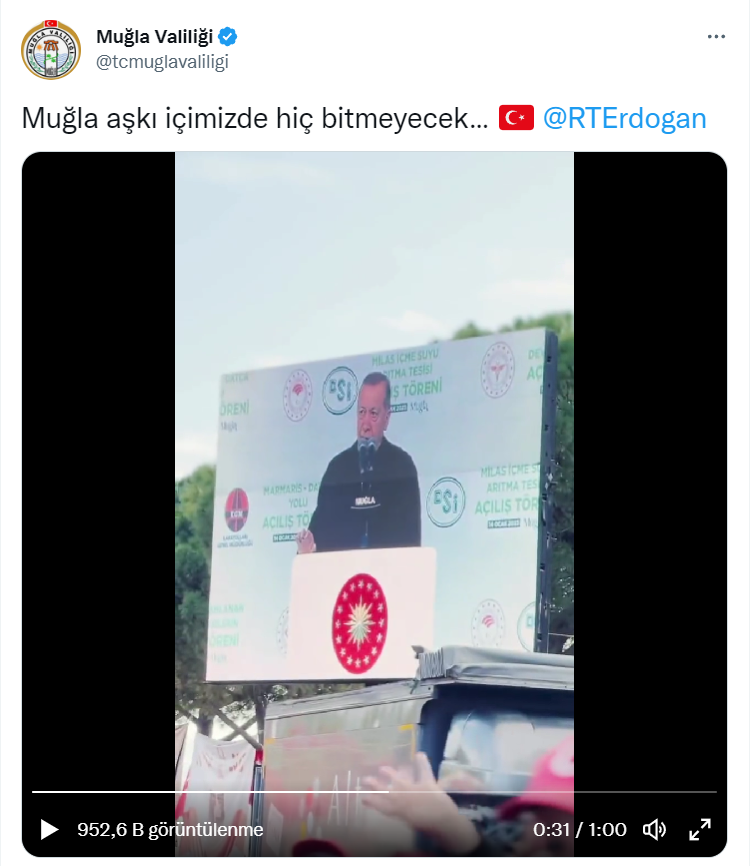Open the @RTErdogan mention link
The width and height of the screenshot is (752, 866).
(x=624, y=118)
